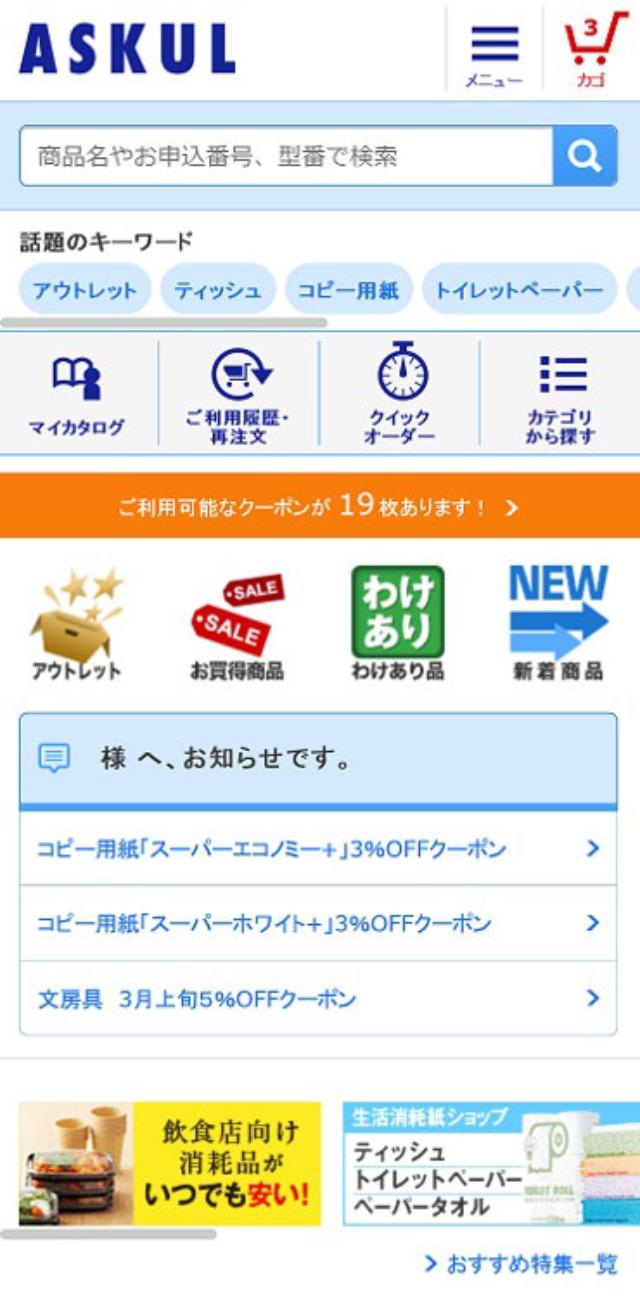Select the コピー用紙 keyword chip
Viewport: 640px width, 1306px height.
click(348, 290)
